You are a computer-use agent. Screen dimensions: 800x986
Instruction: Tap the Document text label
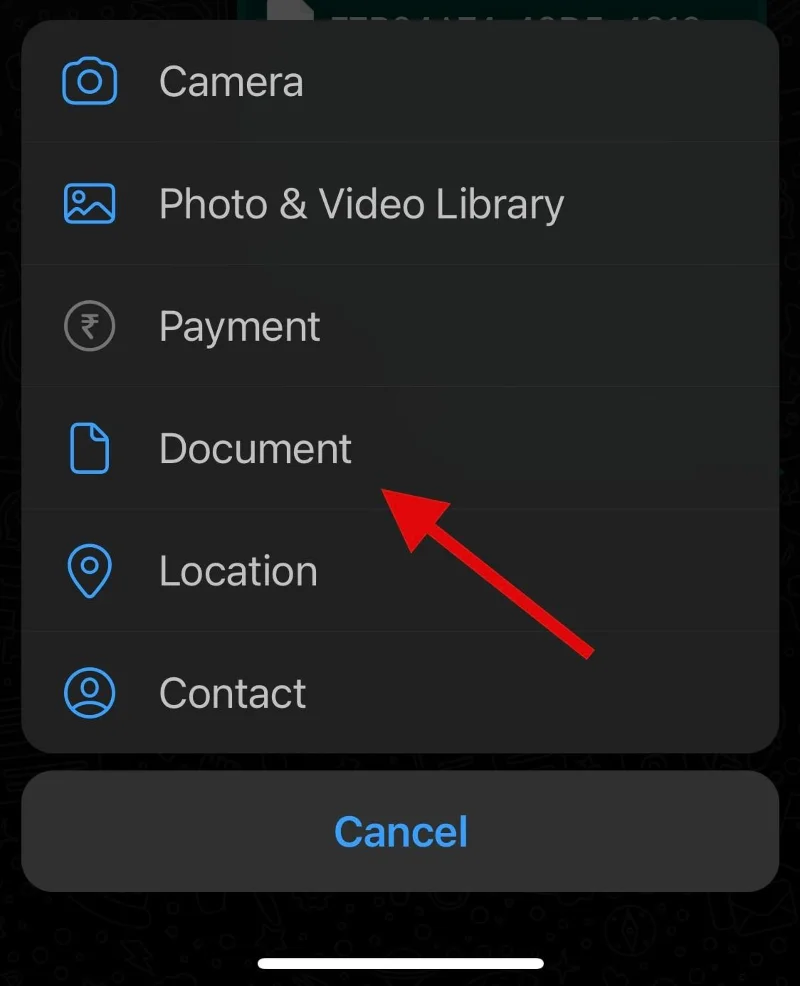coord(255,447)
